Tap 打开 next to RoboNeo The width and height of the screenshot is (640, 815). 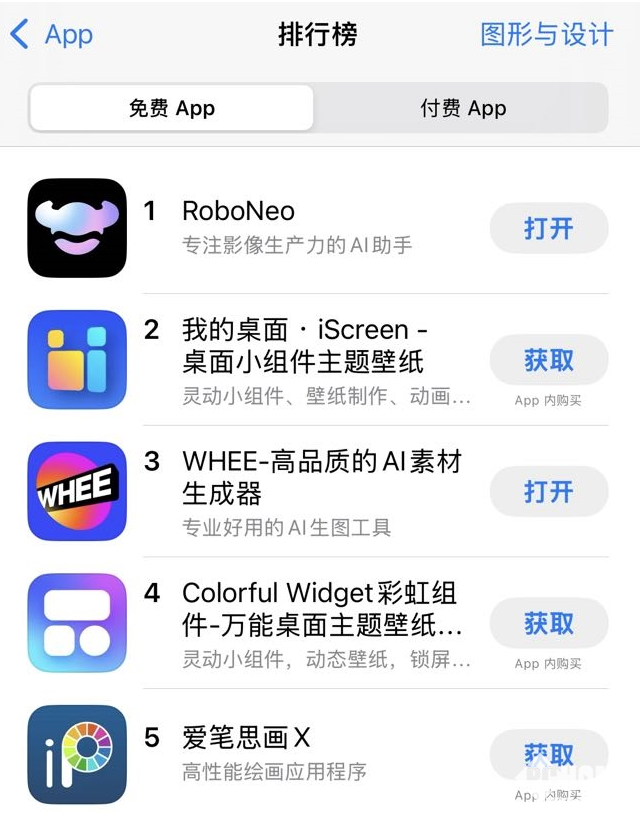tap(548, 229)
